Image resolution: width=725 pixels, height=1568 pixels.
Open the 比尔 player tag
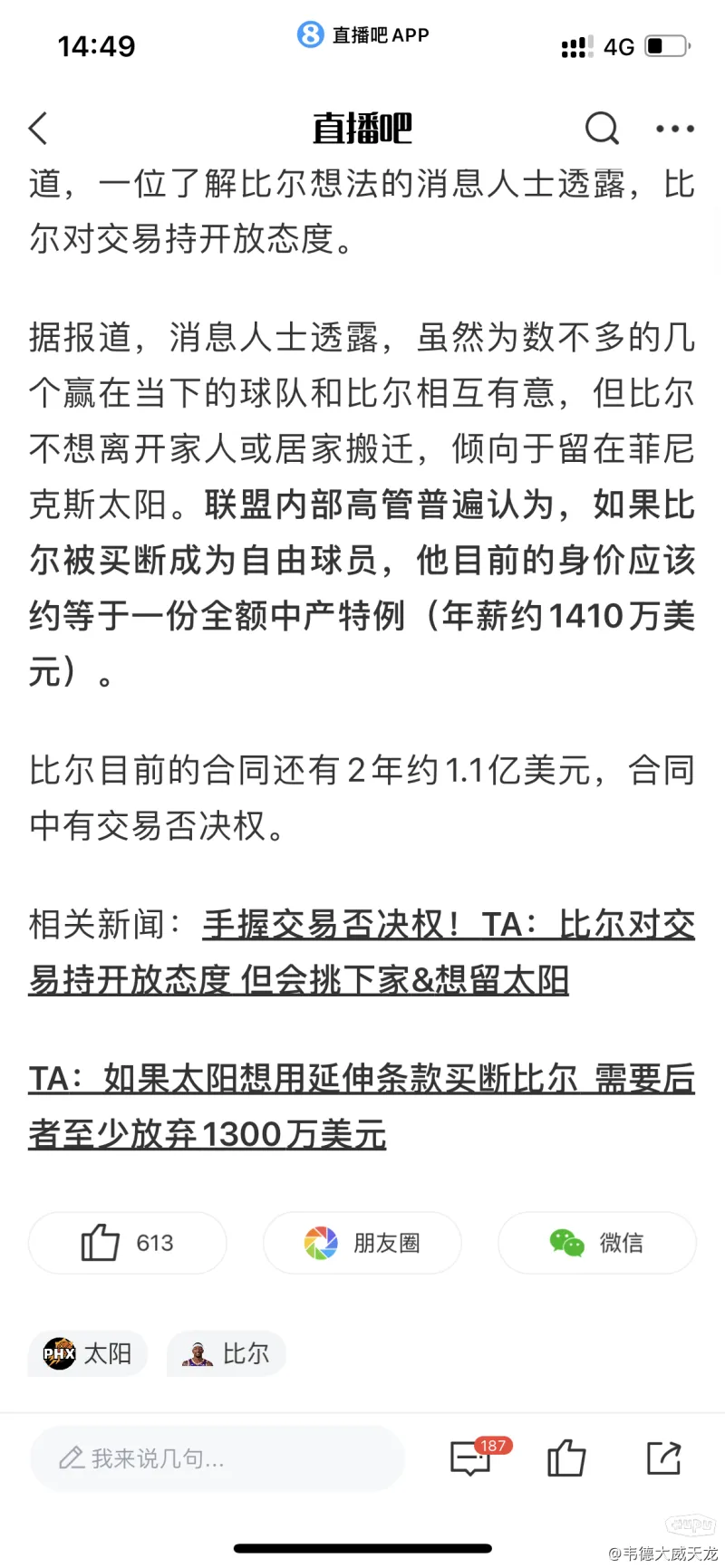(x=227, y=1353)
